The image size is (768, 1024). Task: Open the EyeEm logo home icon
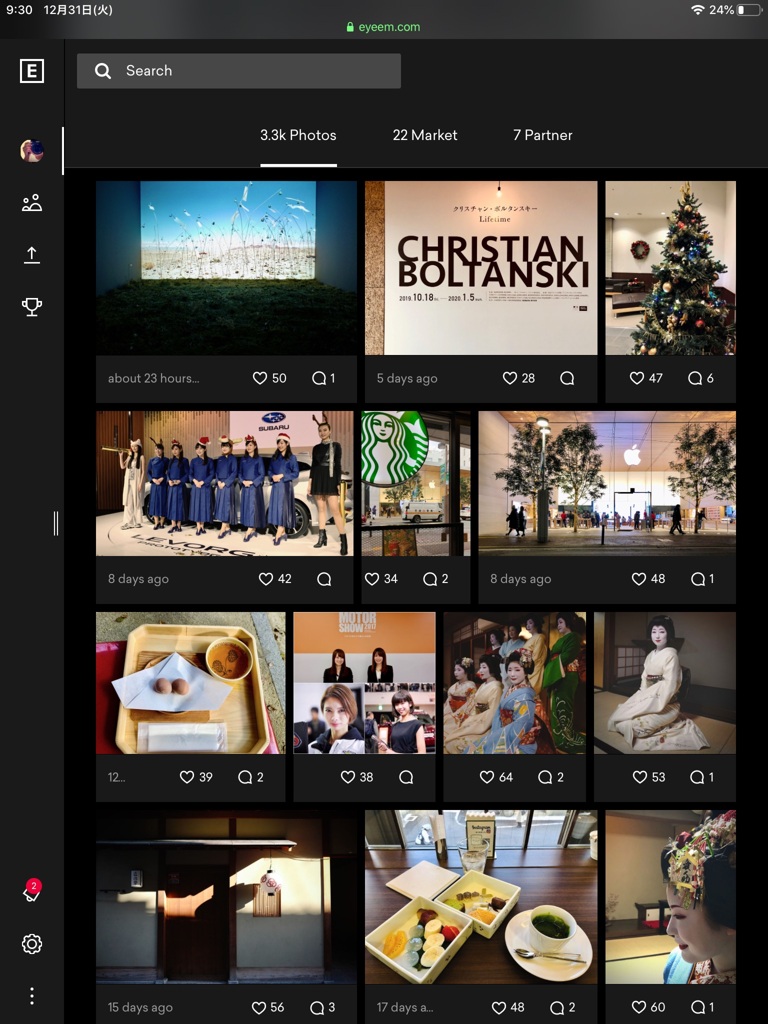tap(32, 71)
